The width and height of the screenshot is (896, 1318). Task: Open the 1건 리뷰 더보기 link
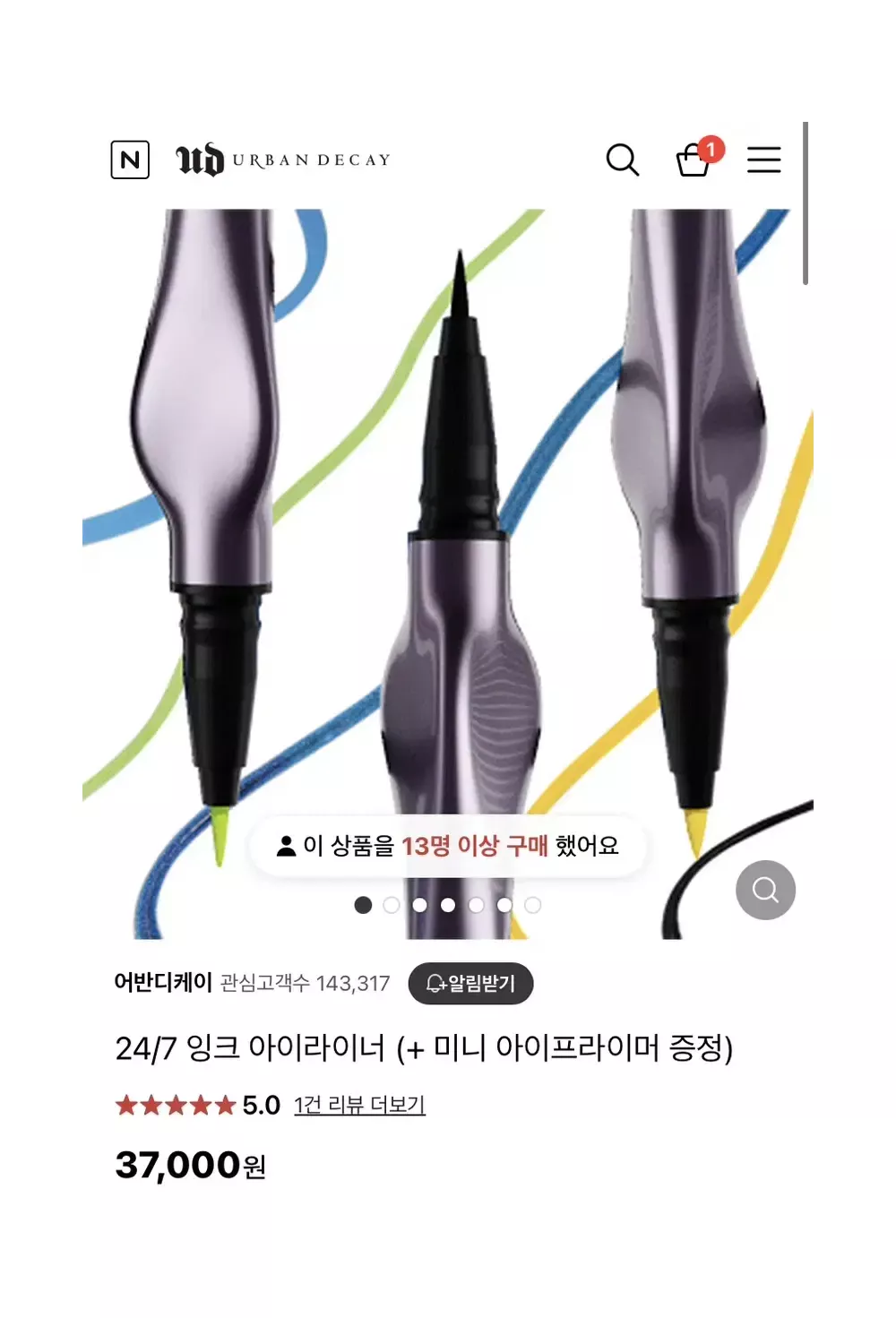359,1105
